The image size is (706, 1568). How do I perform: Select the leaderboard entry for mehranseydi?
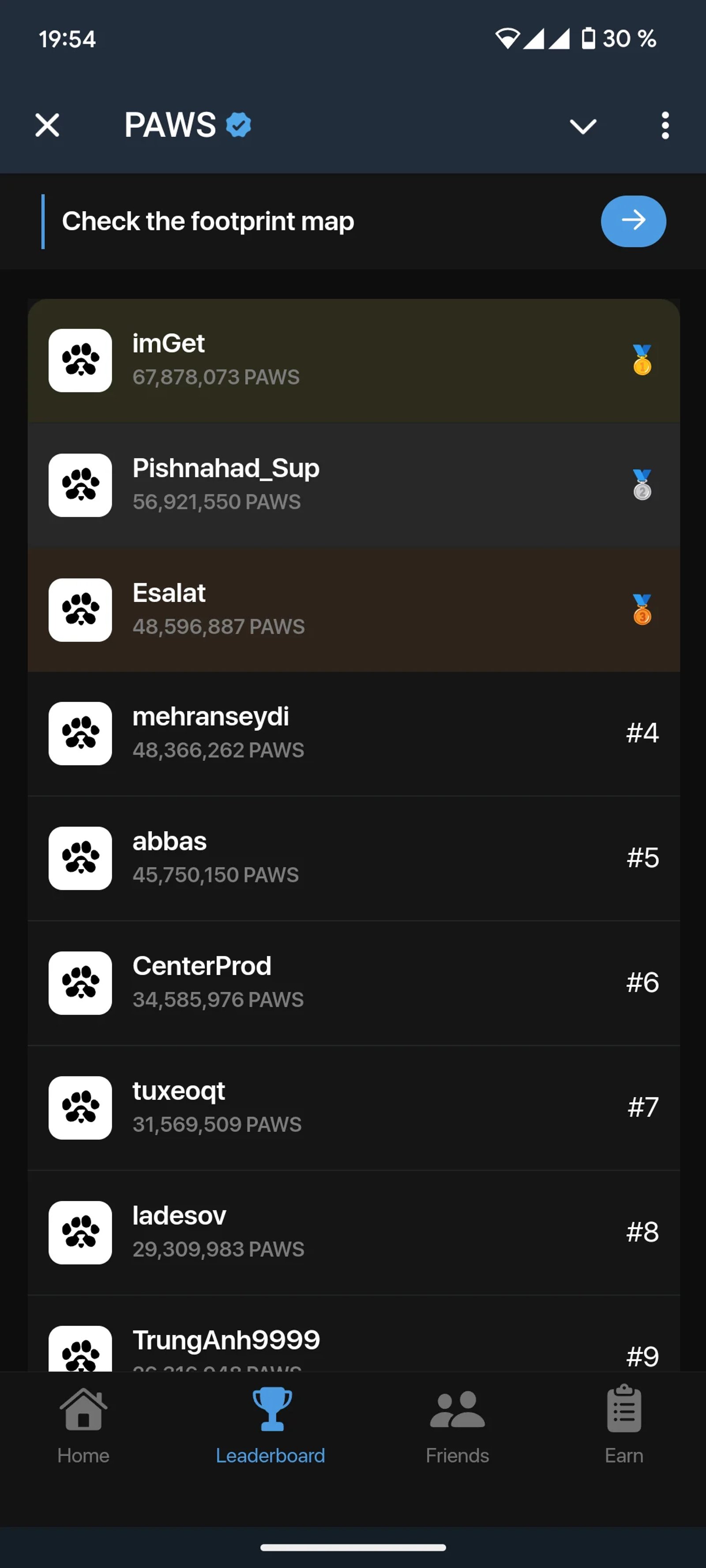[353, 733]
